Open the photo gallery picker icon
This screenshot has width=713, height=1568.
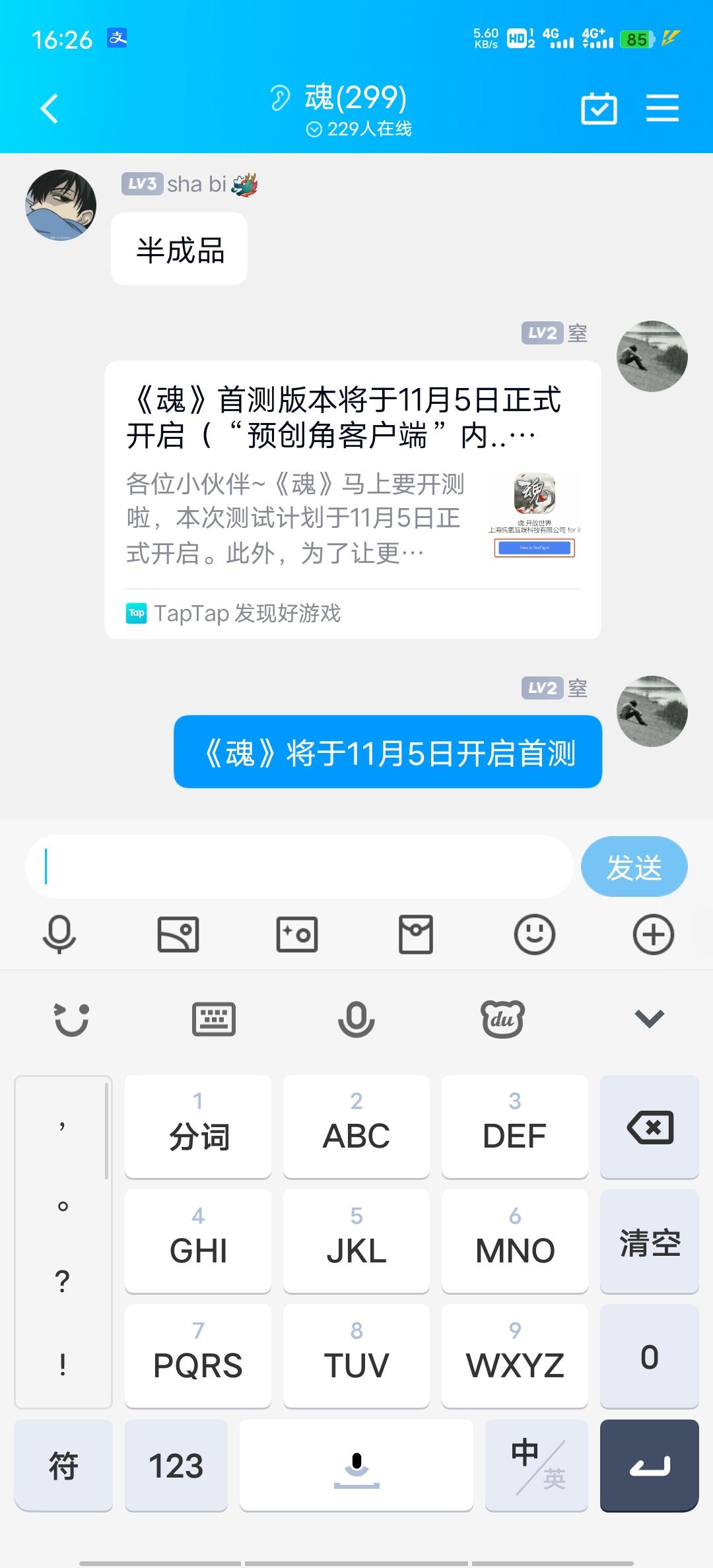[x=178, y=934]
